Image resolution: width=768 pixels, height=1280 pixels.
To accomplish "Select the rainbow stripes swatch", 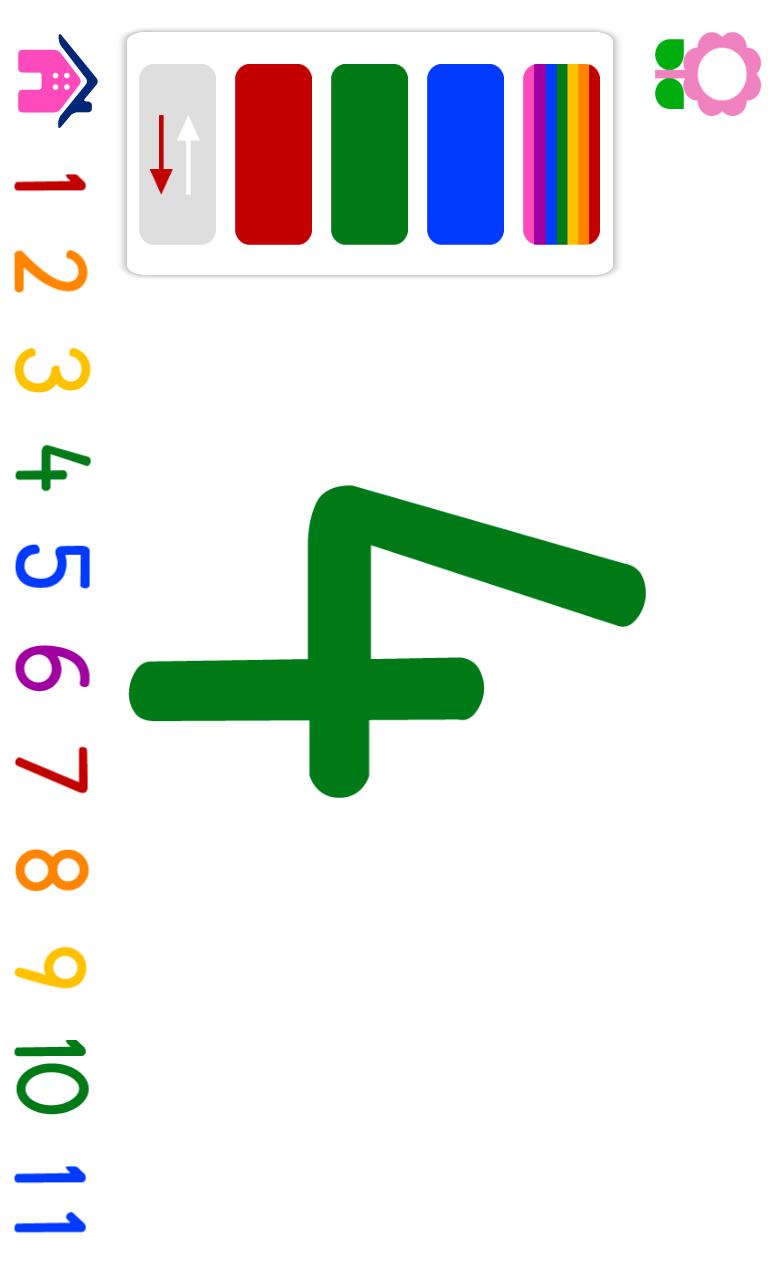I will (x=561, y=154).
